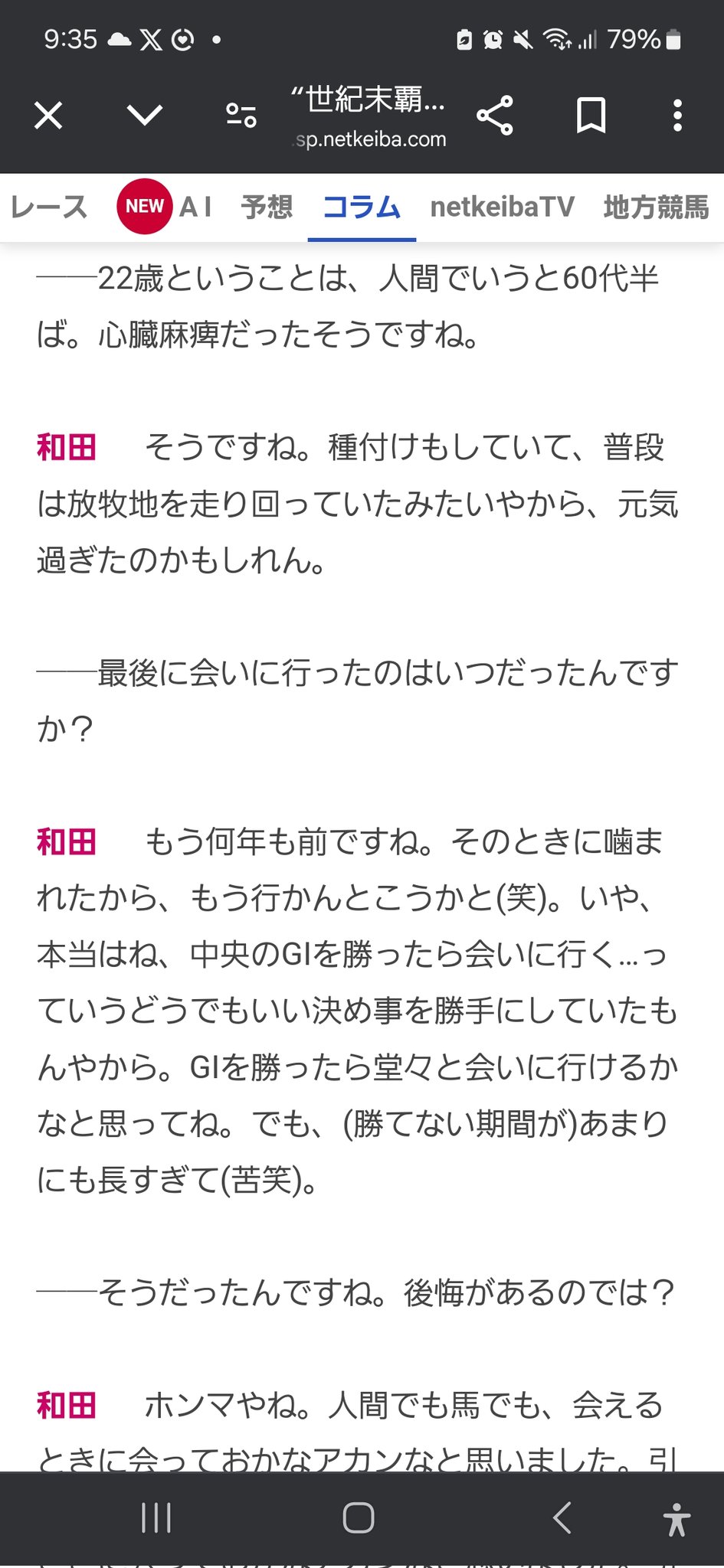Go to the 予想 tab
Image resolution: width=724 pixels, height=1568 pixels.
[x=267, y=207]
